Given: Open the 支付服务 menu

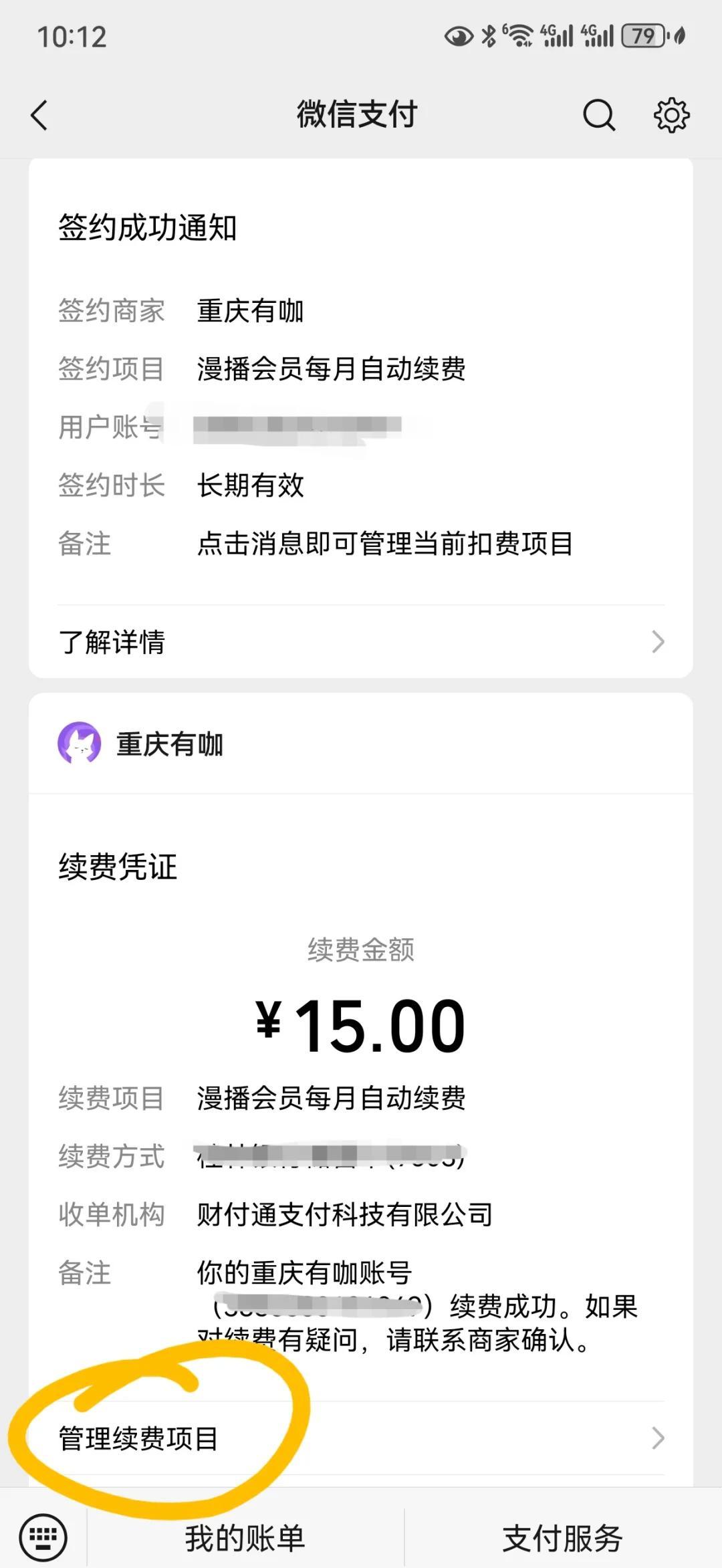Looking at the screenshot, I should click(562, 1538).
